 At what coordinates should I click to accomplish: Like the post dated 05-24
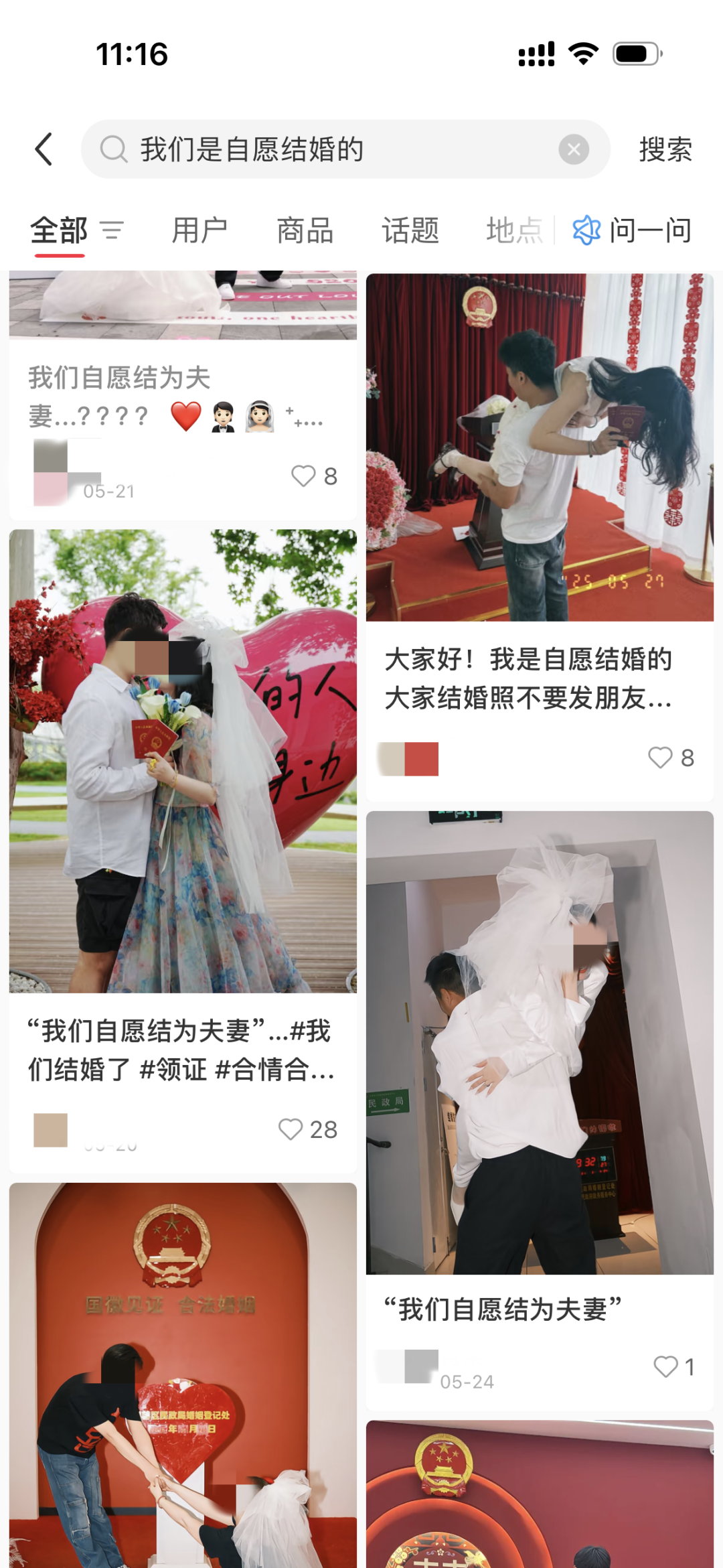point(665,1367)
